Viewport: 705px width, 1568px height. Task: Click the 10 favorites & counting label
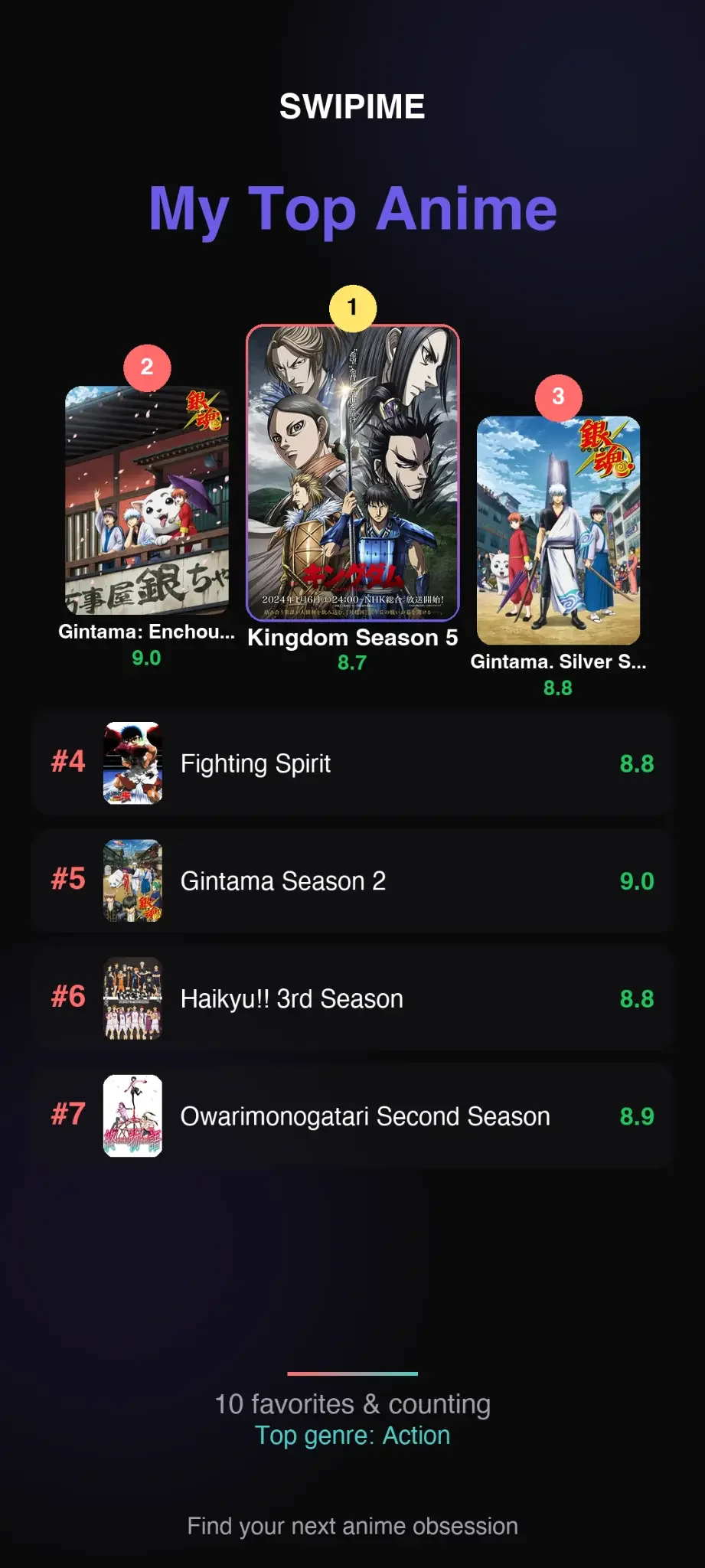coord(352,1403)
